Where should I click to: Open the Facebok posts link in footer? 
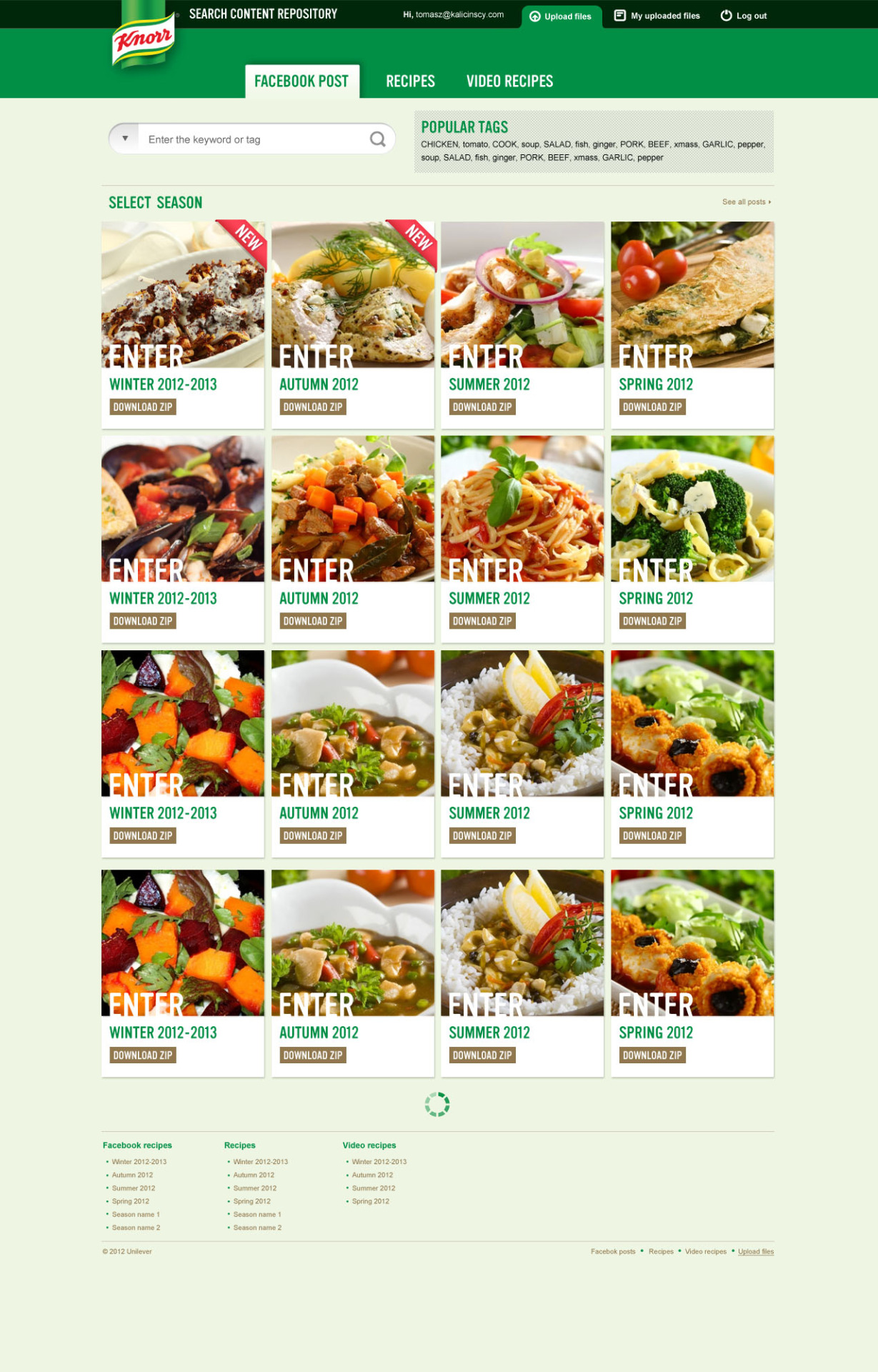[x=613, y=1251]
